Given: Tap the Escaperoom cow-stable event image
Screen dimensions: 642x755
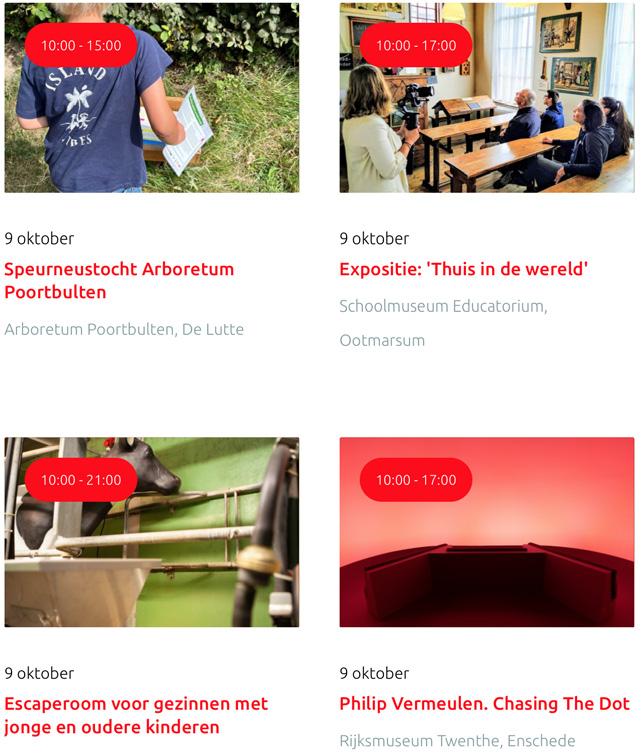Looking at the screenshot, I should 151,545.
